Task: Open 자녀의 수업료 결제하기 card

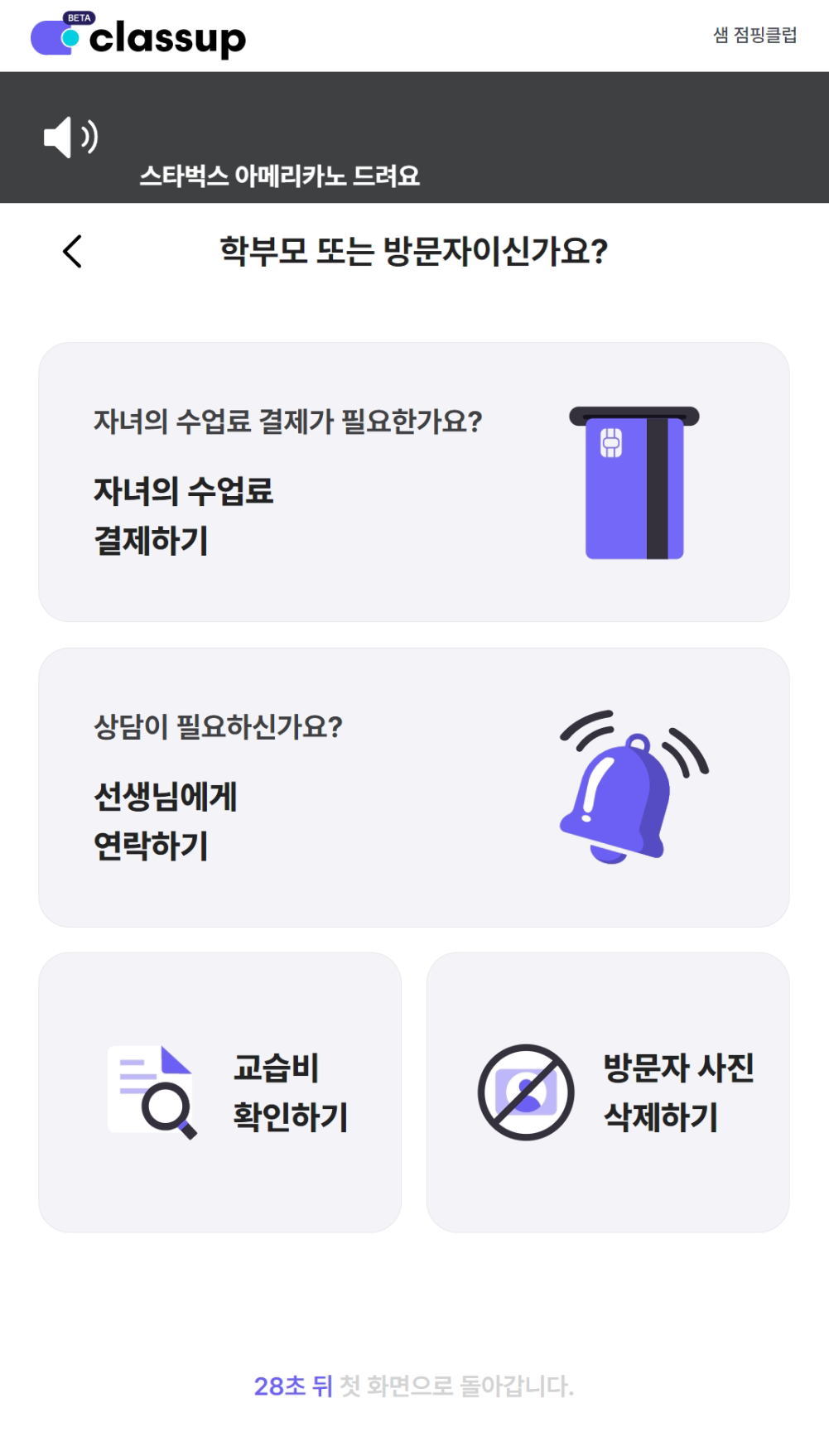Action: (x=413, y=482)
